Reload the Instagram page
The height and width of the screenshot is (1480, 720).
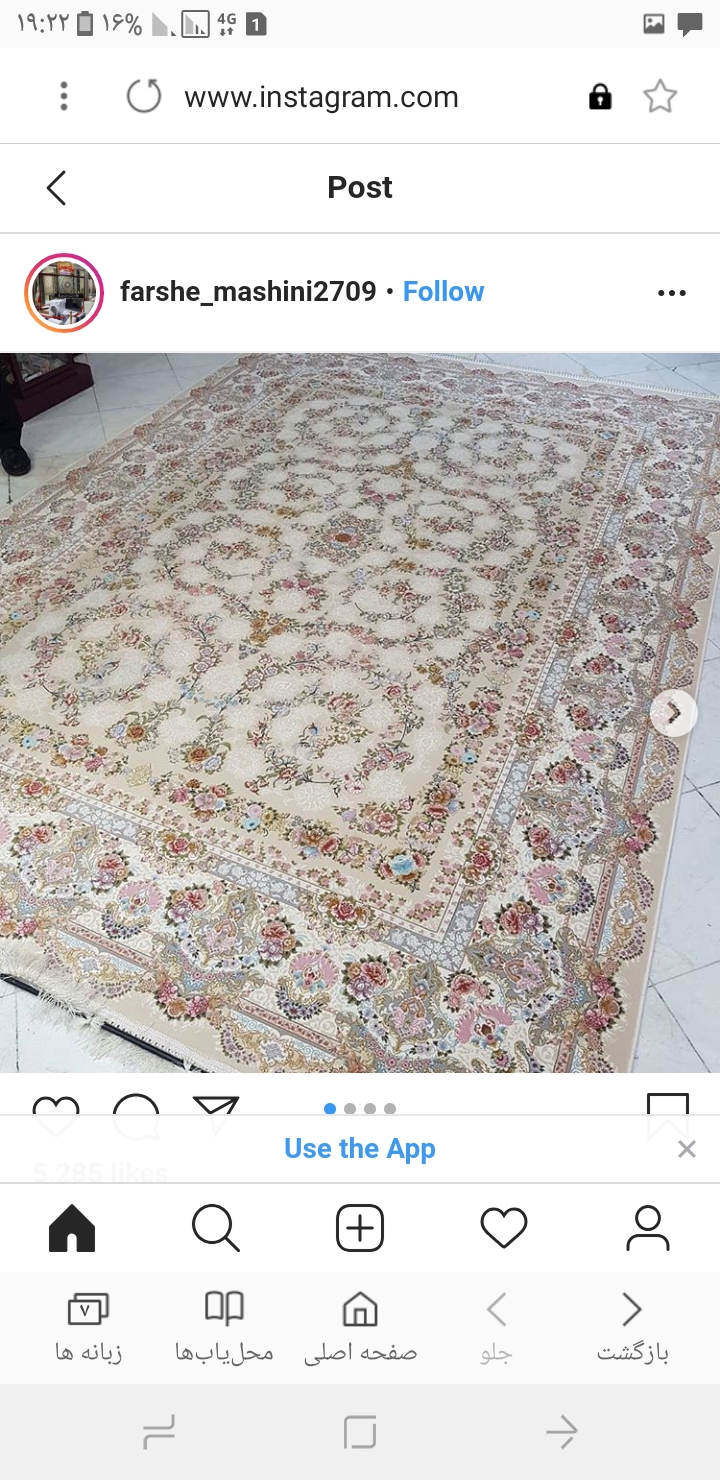click(144, 96)
